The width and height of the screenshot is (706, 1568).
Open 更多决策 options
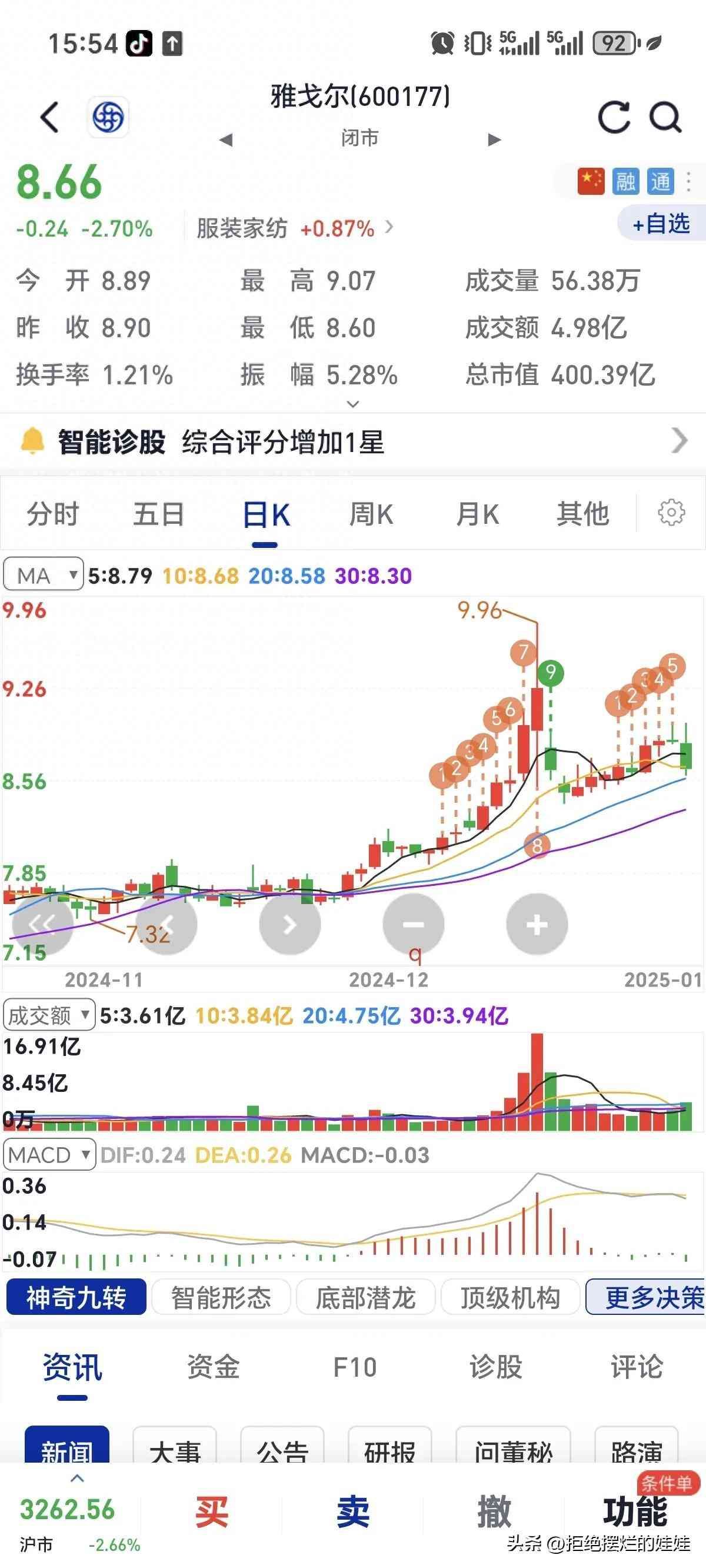pos(650,1298)
